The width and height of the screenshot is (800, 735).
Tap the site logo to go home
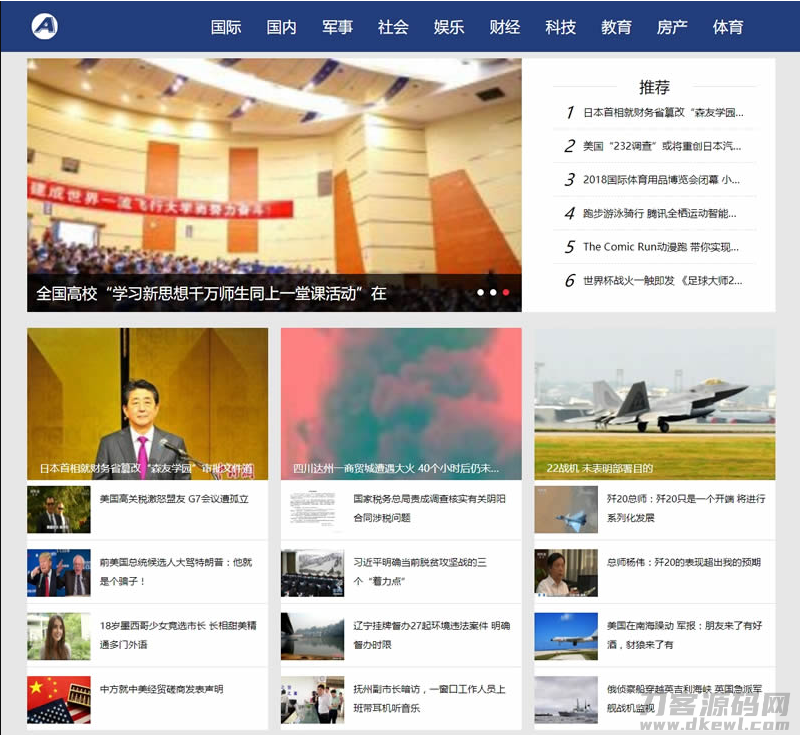[x=44, y=27]
